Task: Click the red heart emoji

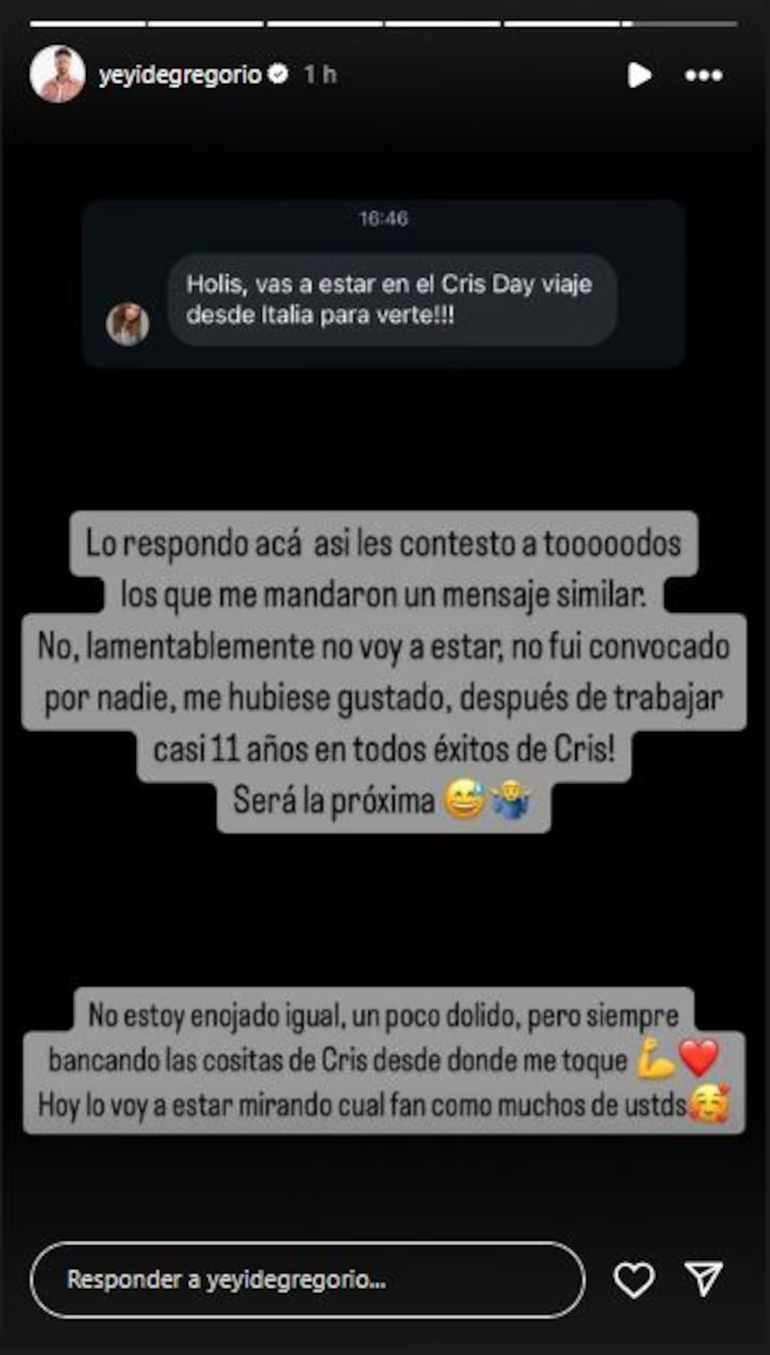Action: (696, 1053)
